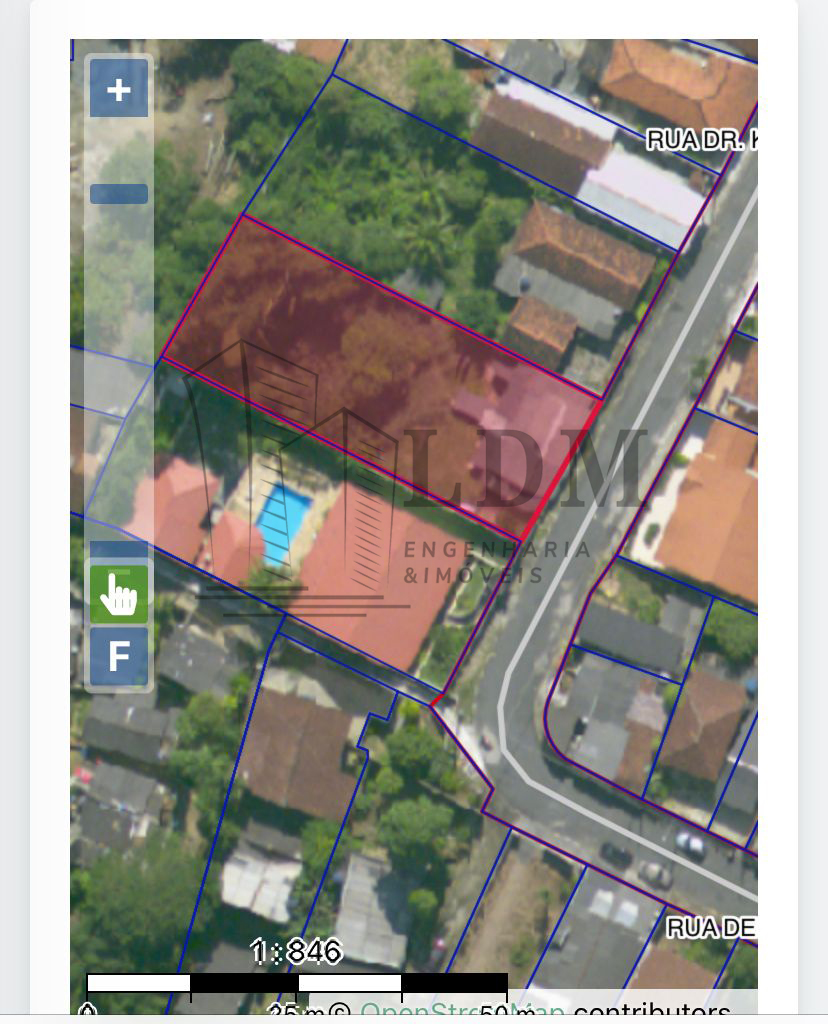Screen dimensions: 828x1024
Task: Zoom in with the plus button
Action: pyautogui.click(x=119, y=90)
